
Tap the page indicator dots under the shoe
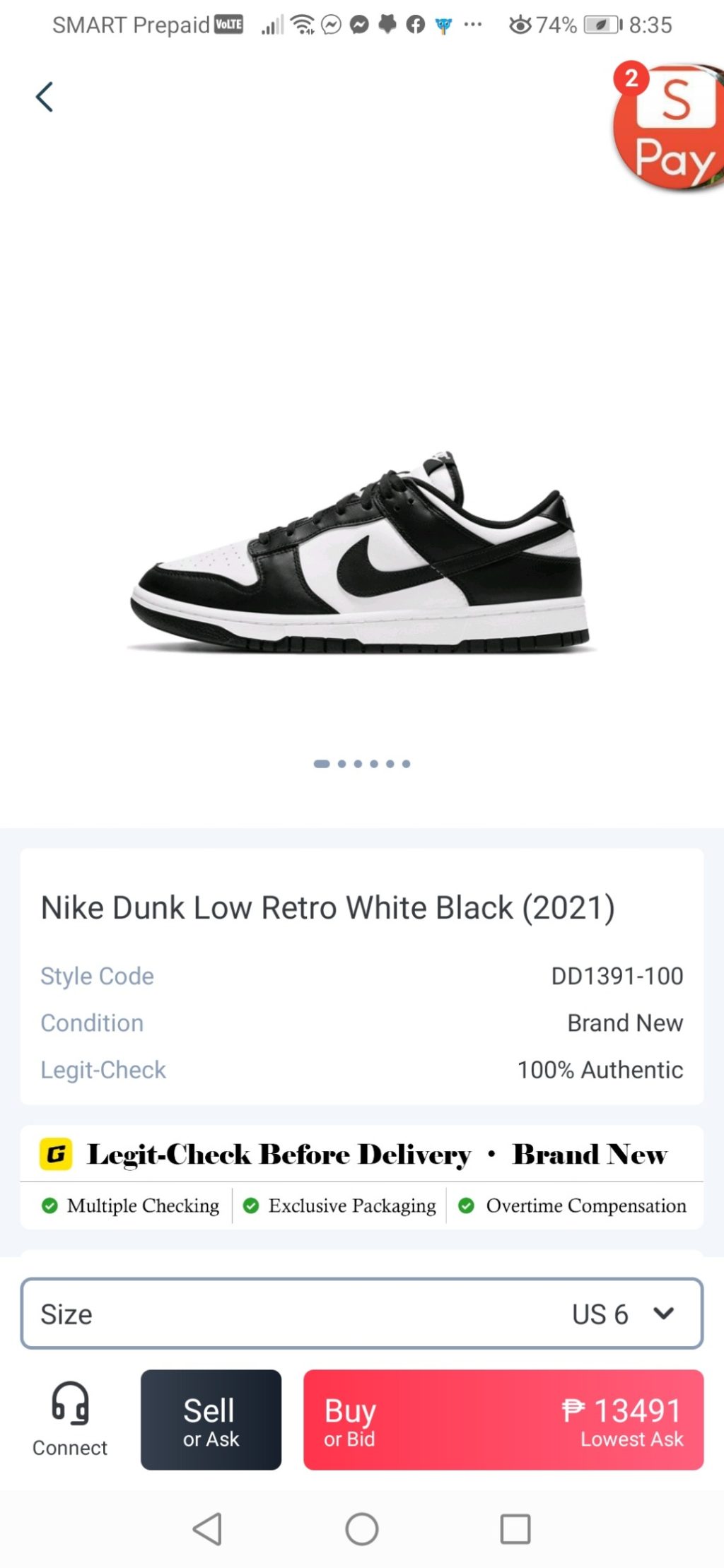[361, 763]
